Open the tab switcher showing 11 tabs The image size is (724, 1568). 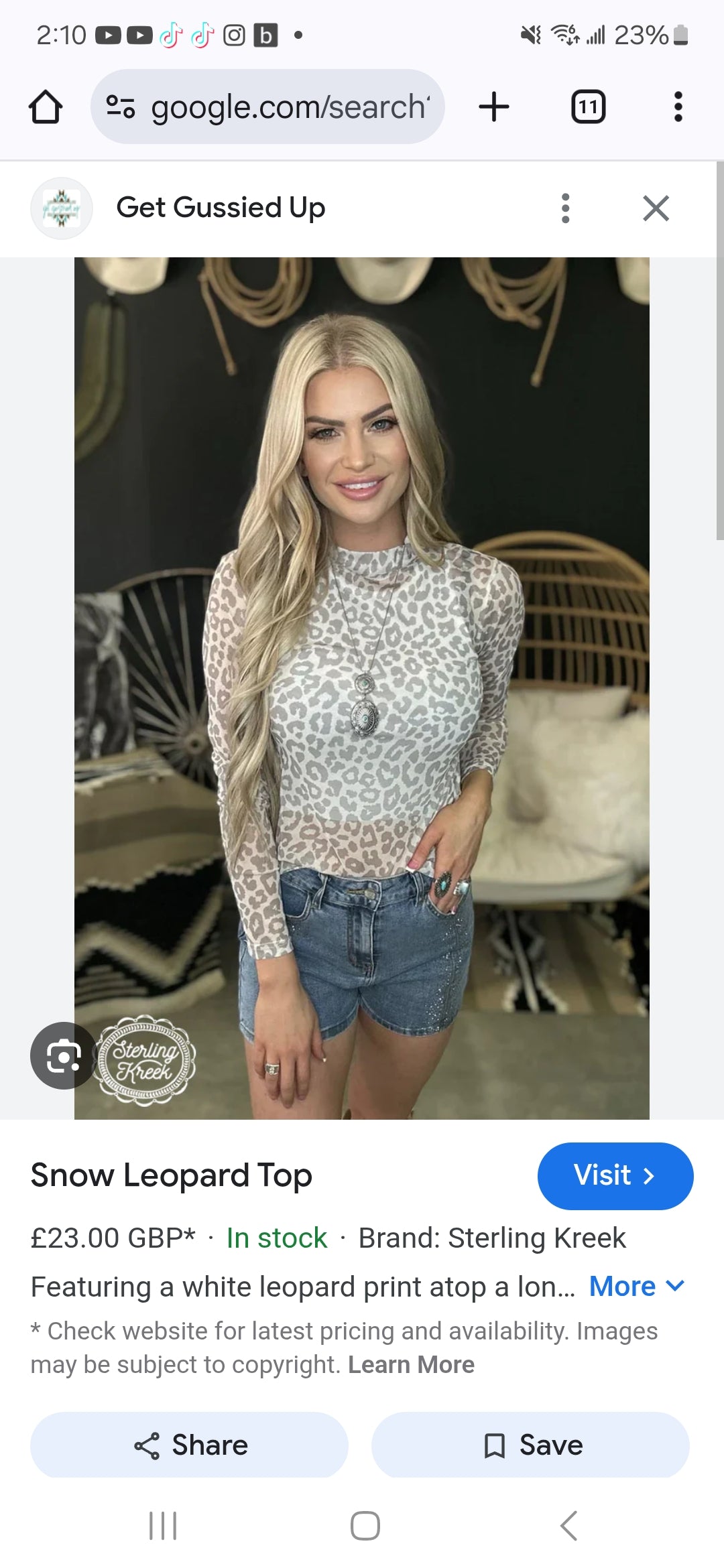pos(588,107)
